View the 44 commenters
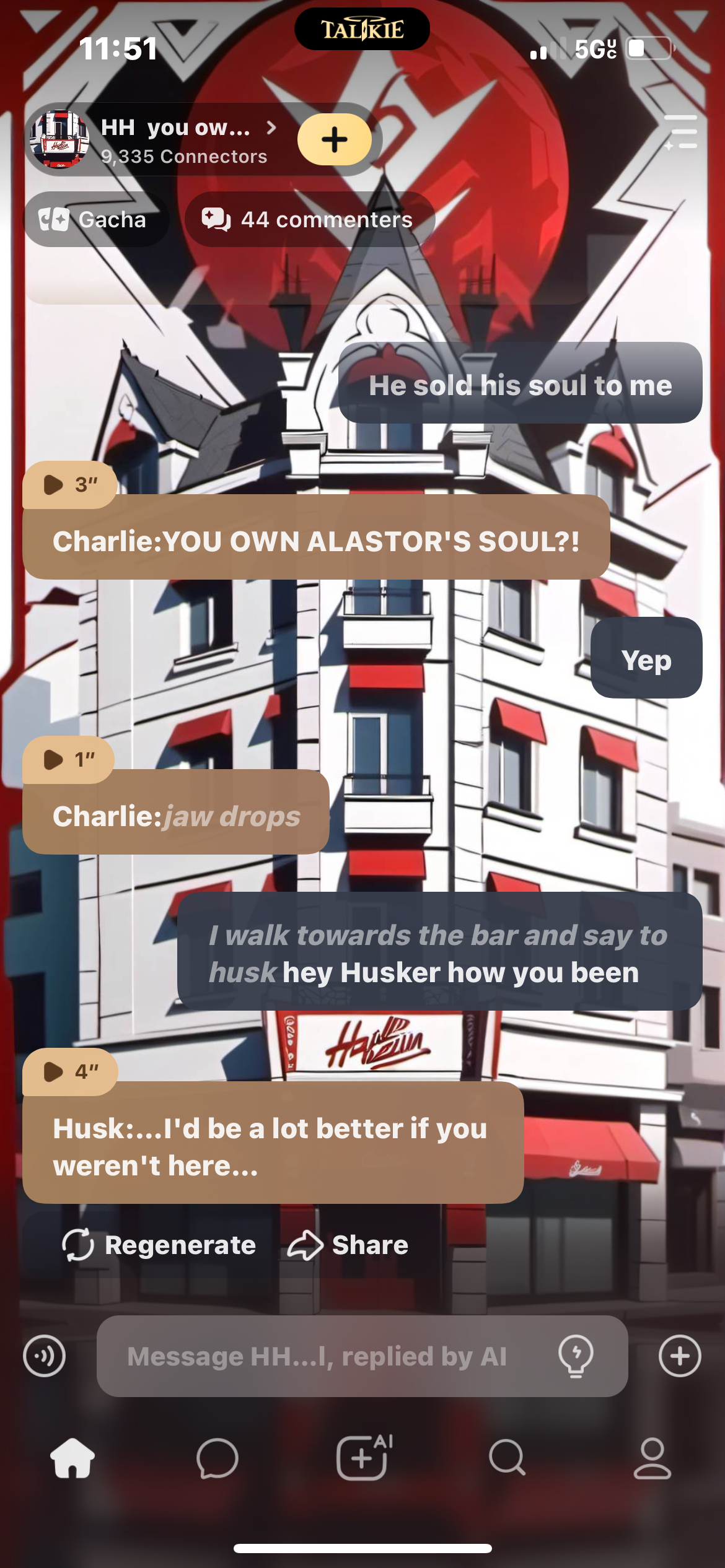This screenshot has height=1568, width=725. coord(309,219)
